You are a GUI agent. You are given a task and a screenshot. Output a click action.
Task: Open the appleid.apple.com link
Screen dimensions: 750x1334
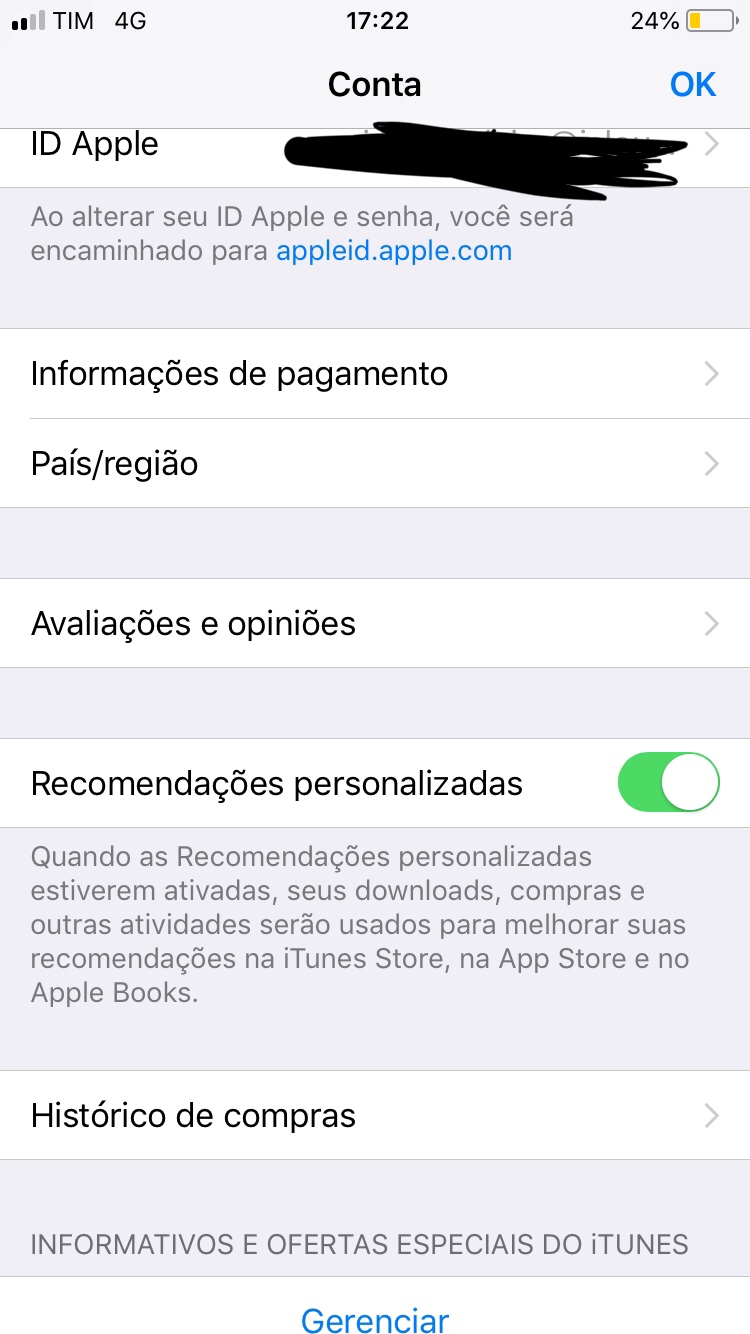[x=394, y=251]
